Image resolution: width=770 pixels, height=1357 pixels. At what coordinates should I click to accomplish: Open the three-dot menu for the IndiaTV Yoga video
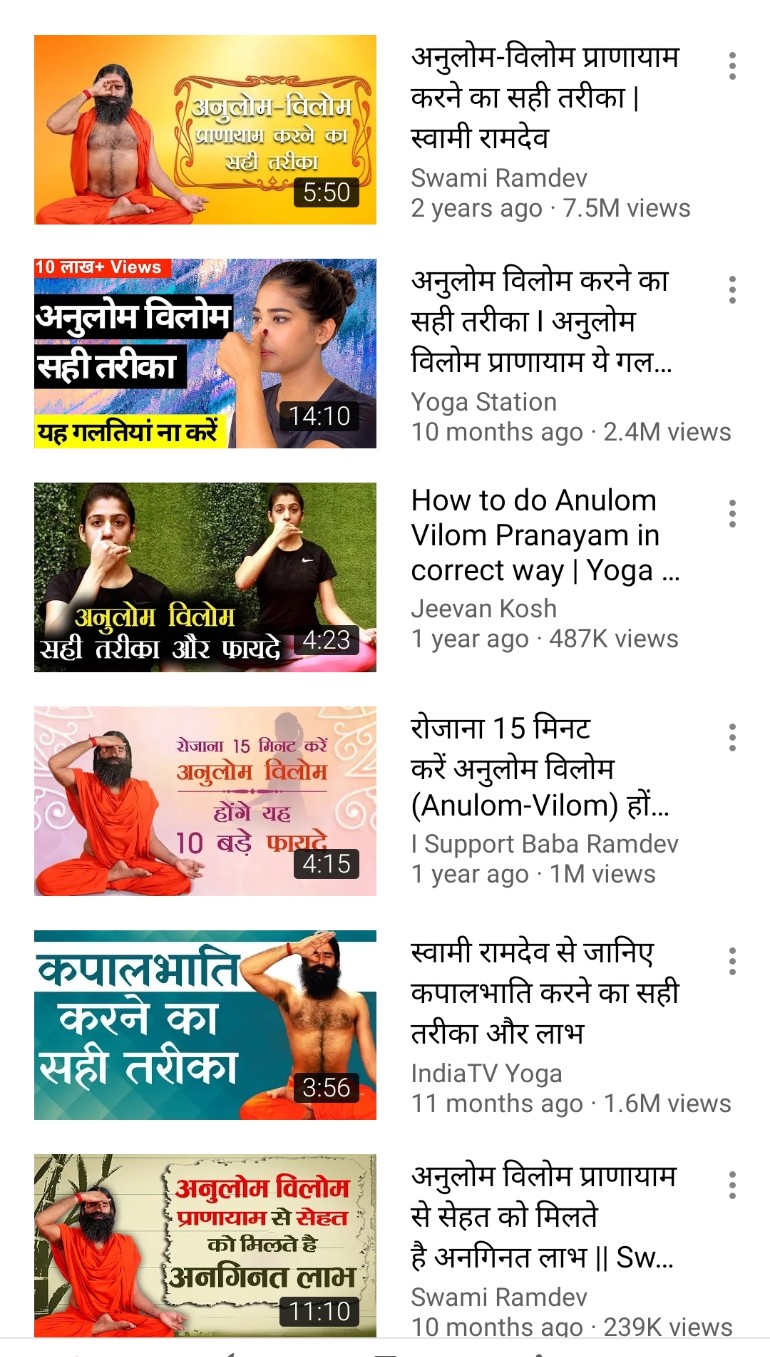click(732, 962)
